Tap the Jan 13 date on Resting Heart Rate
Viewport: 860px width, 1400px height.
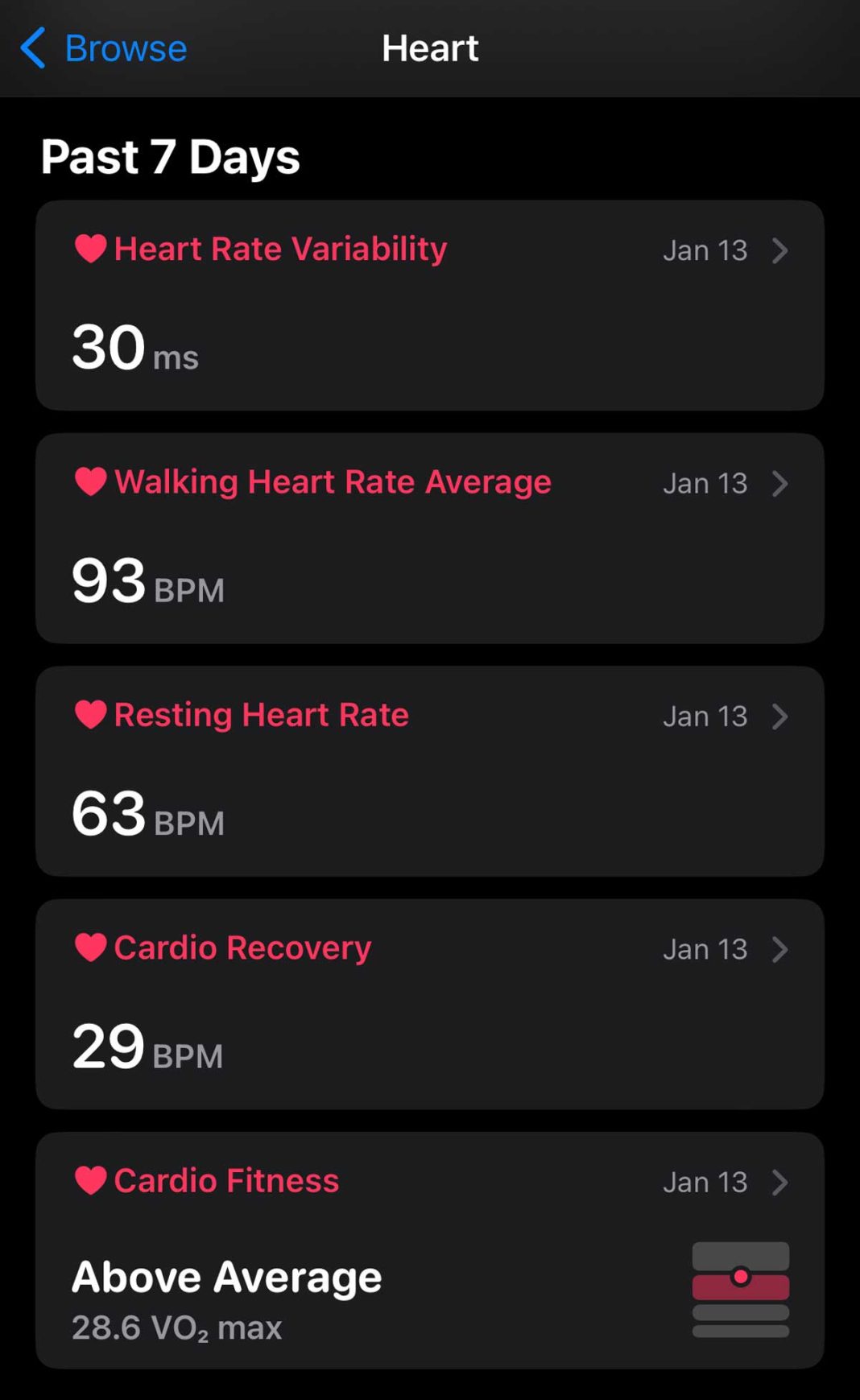coord(705,717)
